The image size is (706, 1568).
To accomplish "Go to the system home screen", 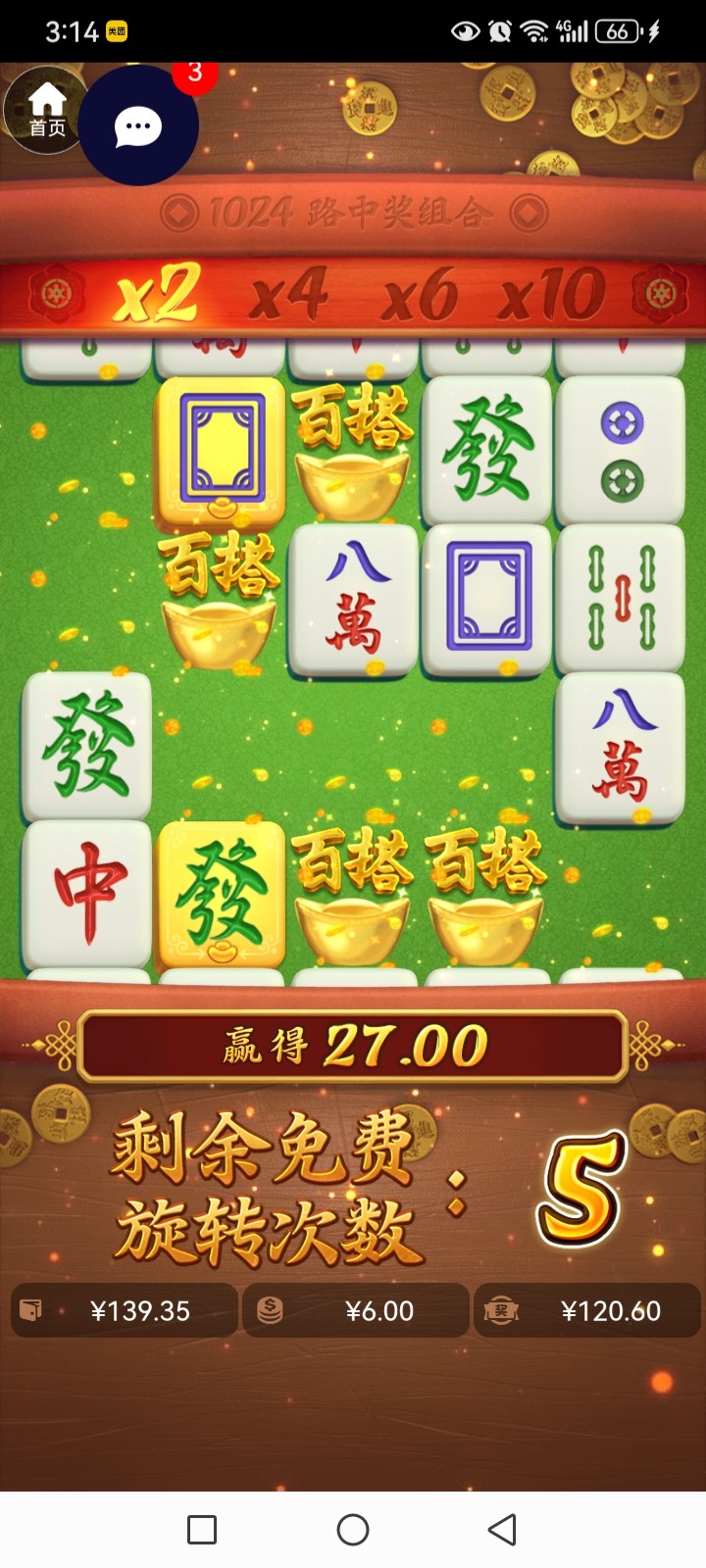I will (x=353, y=1530).
